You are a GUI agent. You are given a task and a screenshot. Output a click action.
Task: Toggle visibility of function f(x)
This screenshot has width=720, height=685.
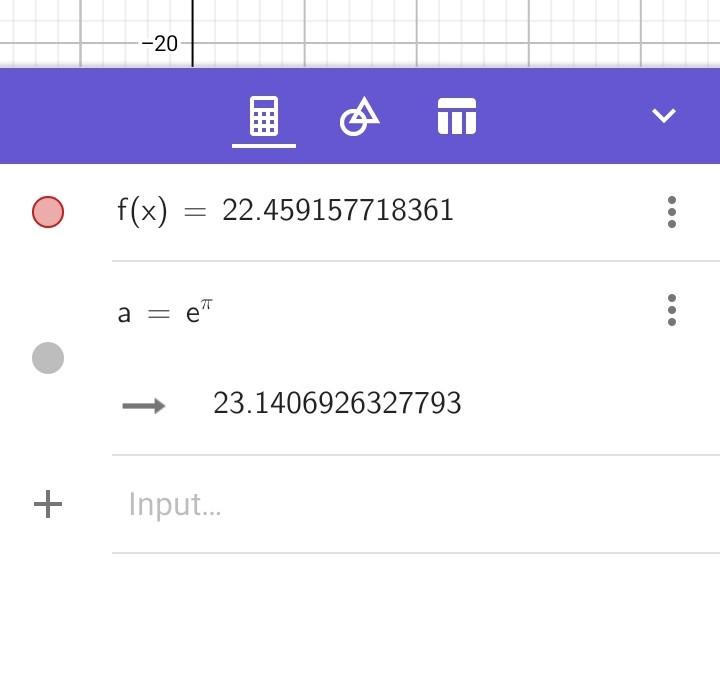point(48,212)
